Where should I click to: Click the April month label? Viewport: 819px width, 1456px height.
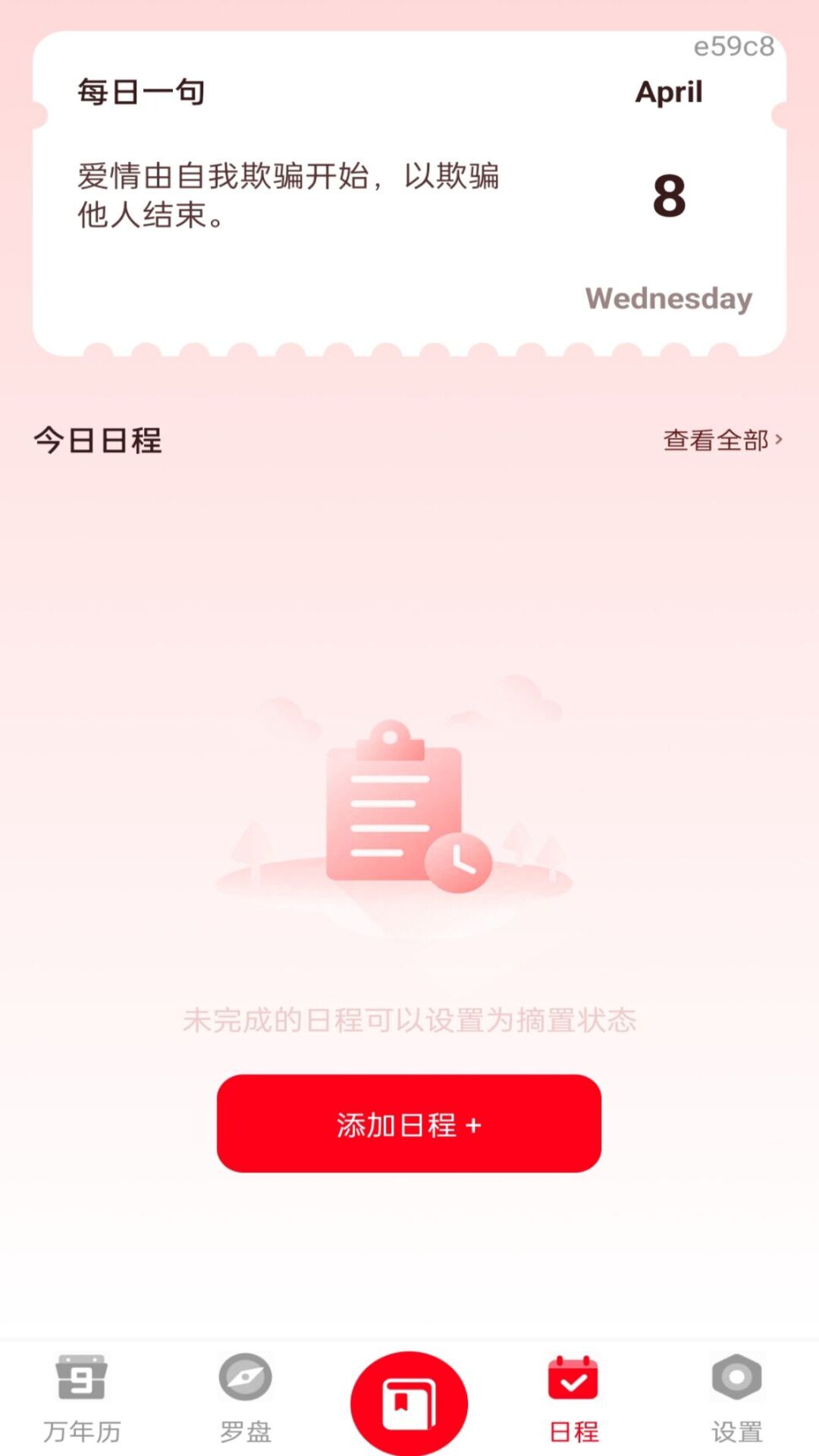click(x=668, y=93)
